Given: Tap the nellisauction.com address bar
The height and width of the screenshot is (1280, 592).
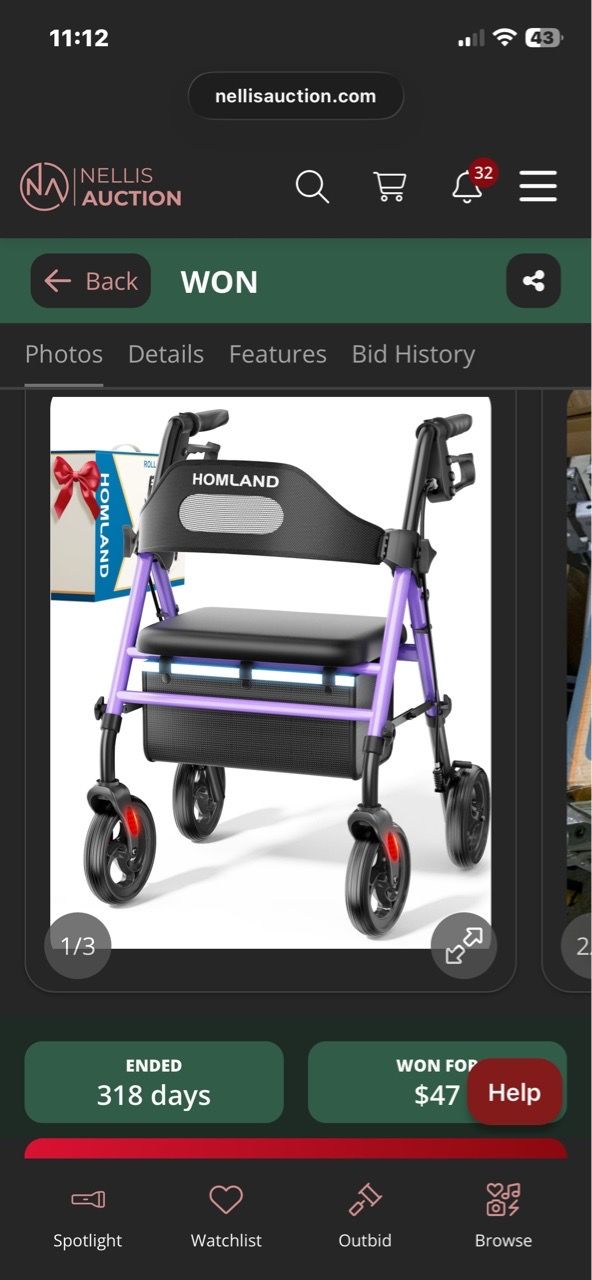Looking at the screenshot, I should (296, 96).
